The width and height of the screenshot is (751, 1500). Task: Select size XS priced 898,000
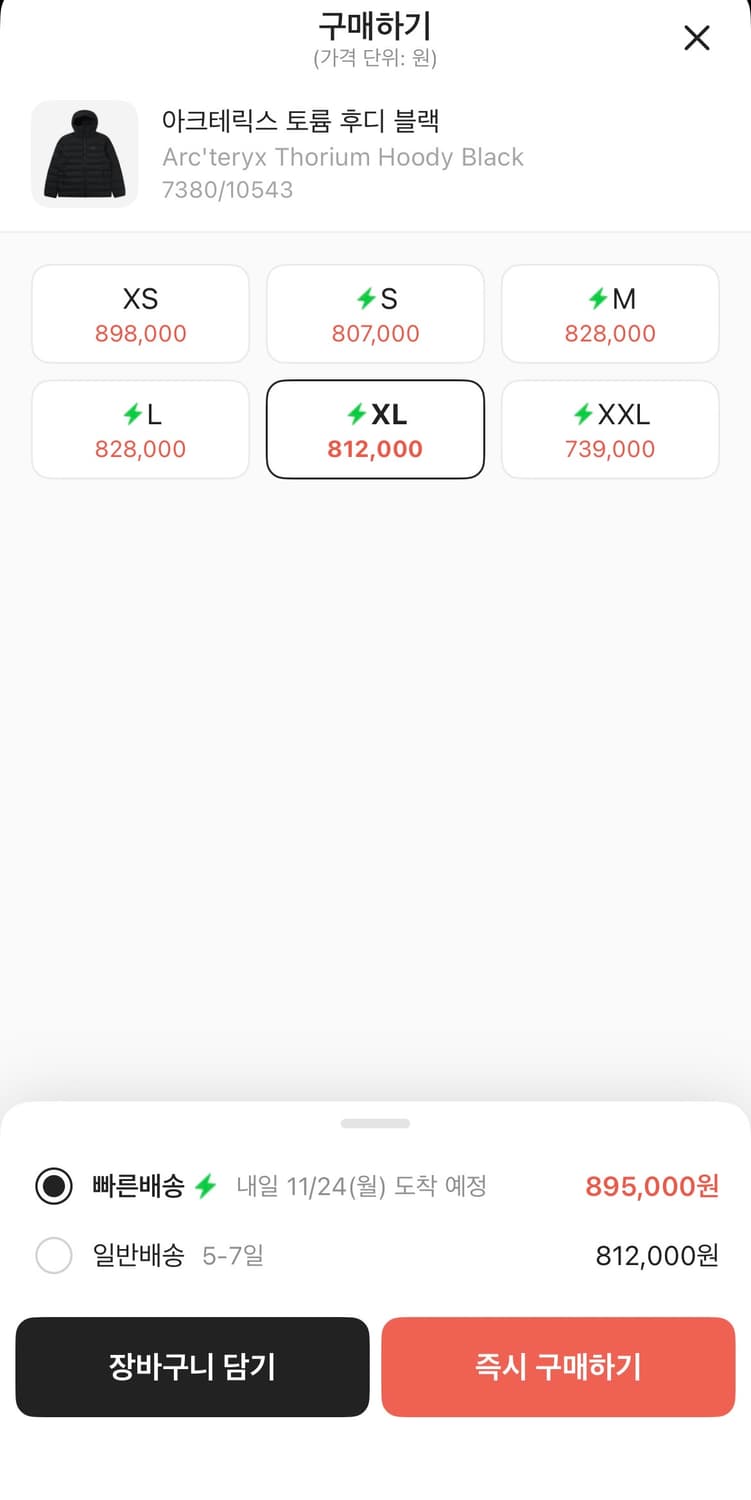140,313
